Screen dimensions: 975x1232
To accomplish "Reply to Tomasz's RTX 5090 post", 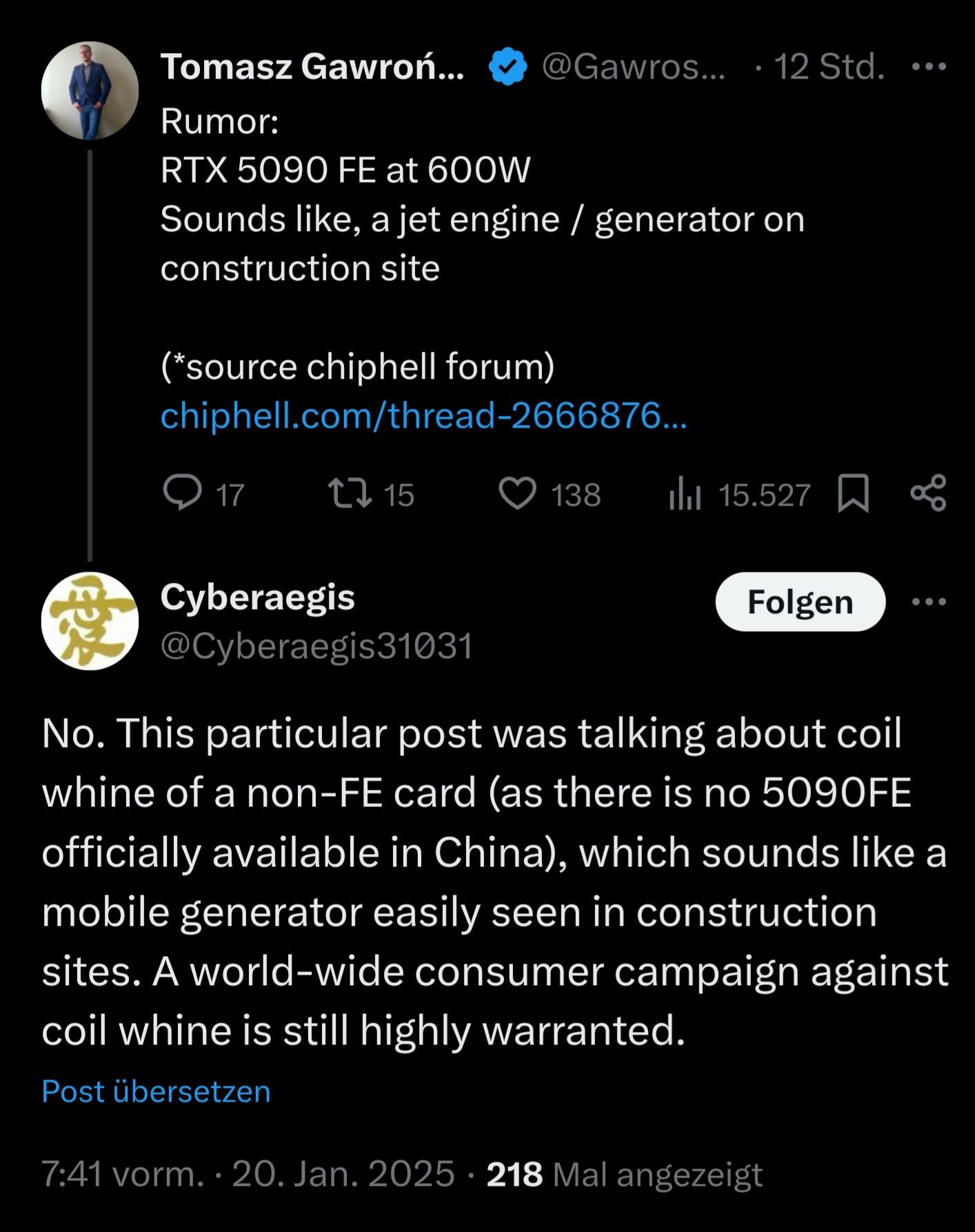I will click(x=182, y=494).
